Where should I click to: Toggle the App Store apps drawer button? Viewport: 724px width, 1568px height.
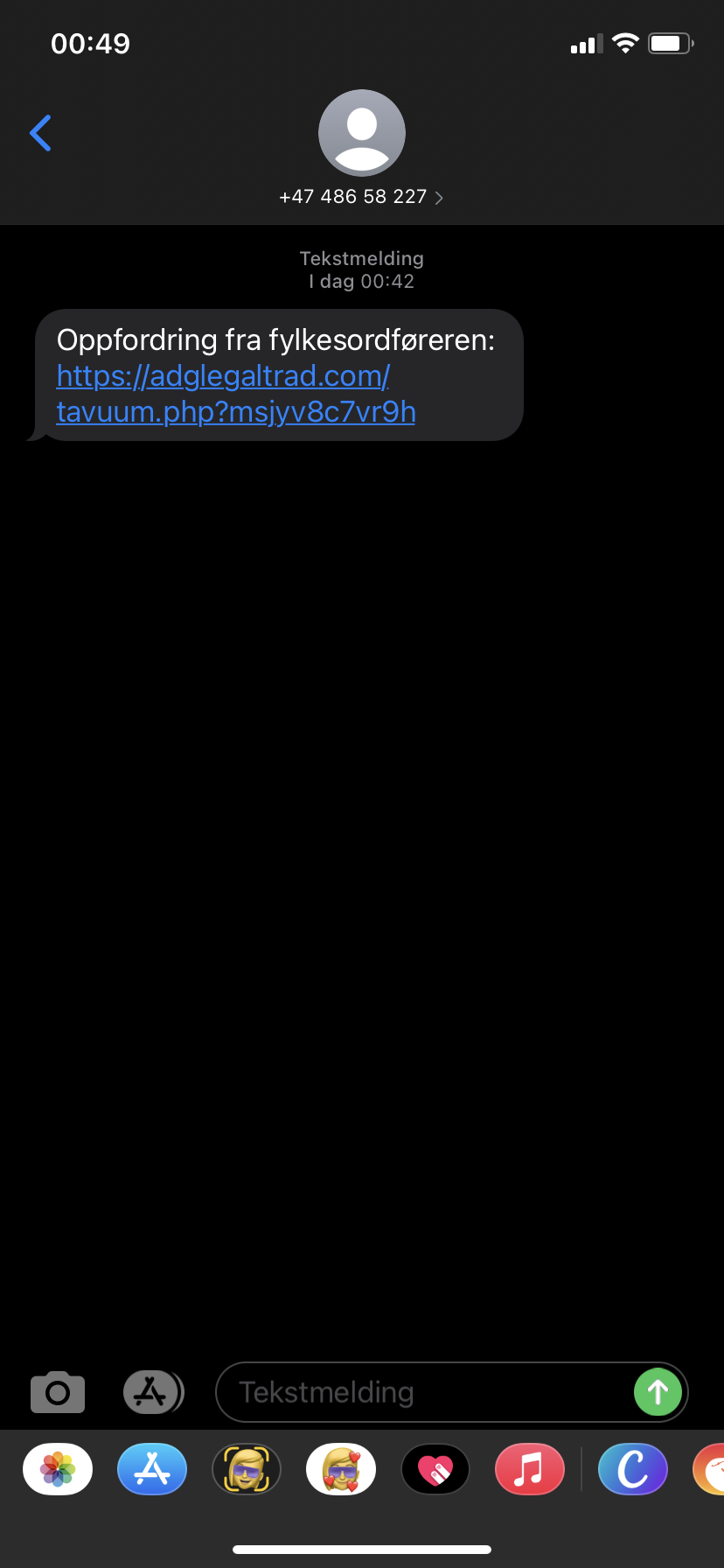point(153,1391)
